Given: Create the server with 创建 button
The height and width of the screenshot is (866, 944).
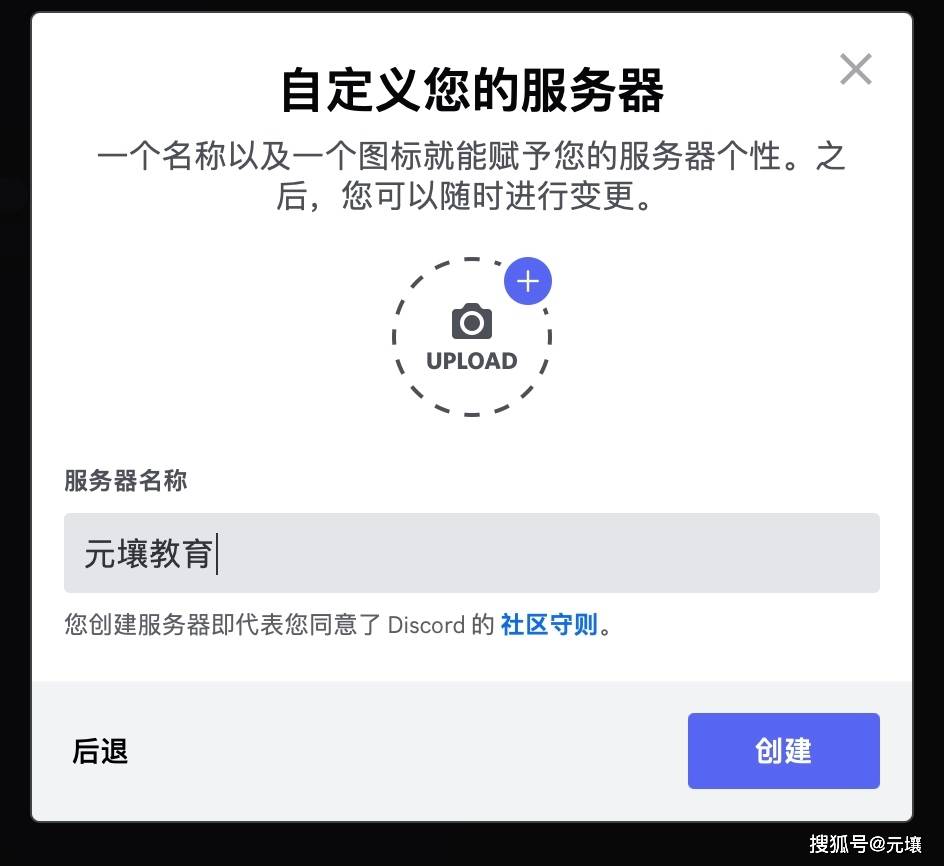Looking at the screenshot, I should 783,751.
